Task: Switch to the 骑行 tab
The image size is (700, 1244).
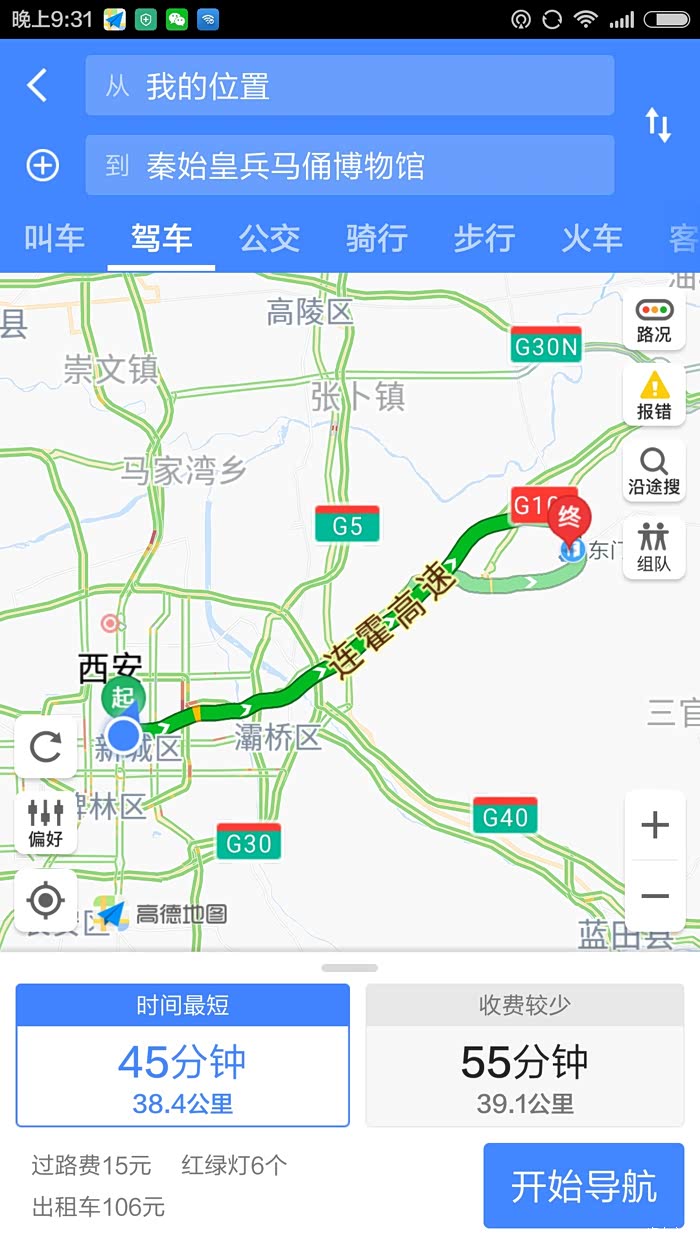Action: (x=377, y=238)
